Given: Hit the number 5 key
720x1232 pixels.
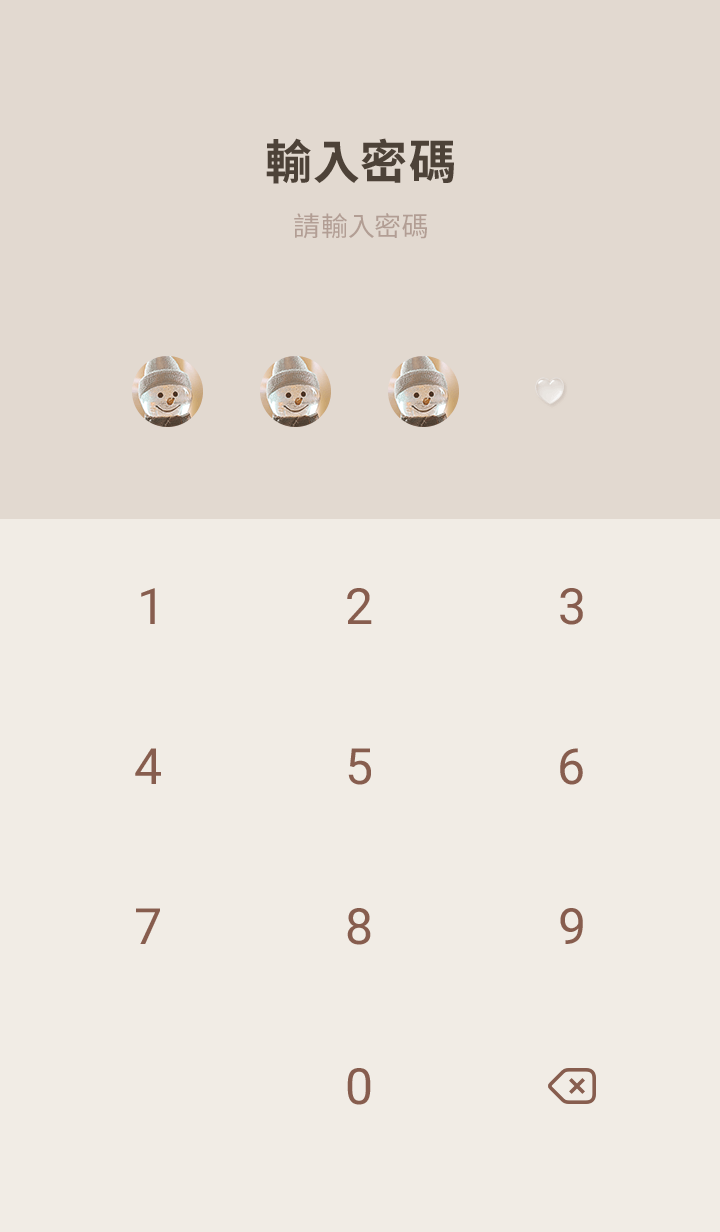Looking at the screenshot, I should point(359,767).
